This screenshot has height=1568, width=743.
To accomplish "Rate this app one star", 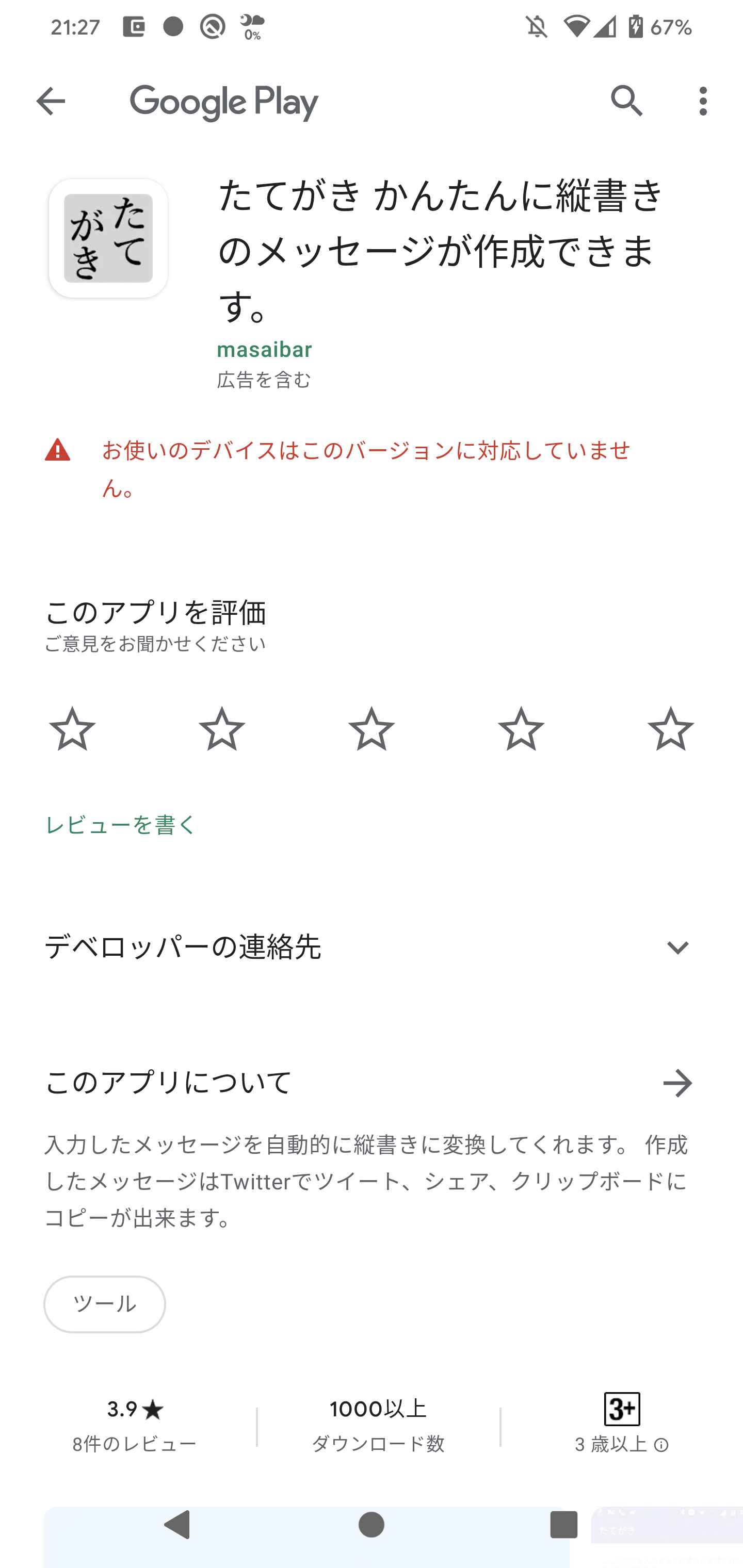I will 72,729.
